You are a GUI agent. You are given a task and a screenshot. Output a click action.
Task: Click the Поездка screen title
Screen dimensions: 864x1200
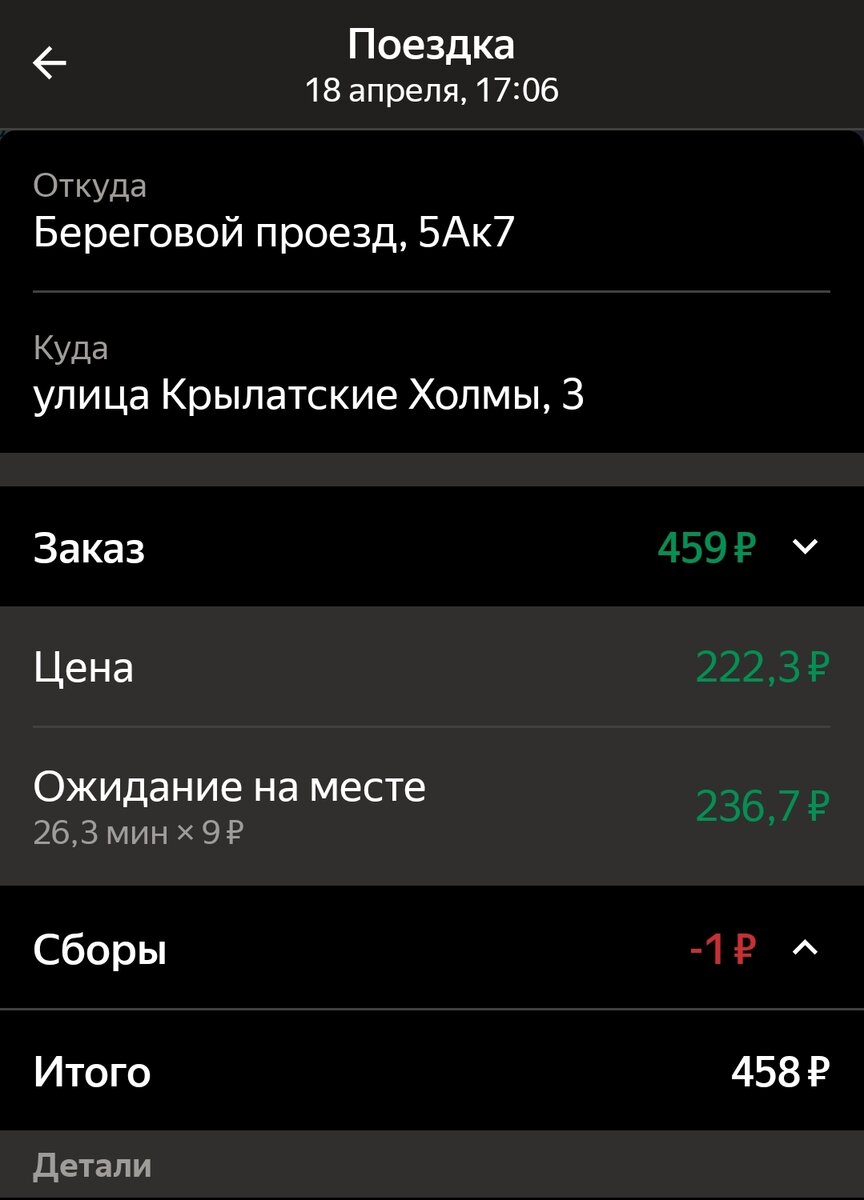tap(431, 44)
